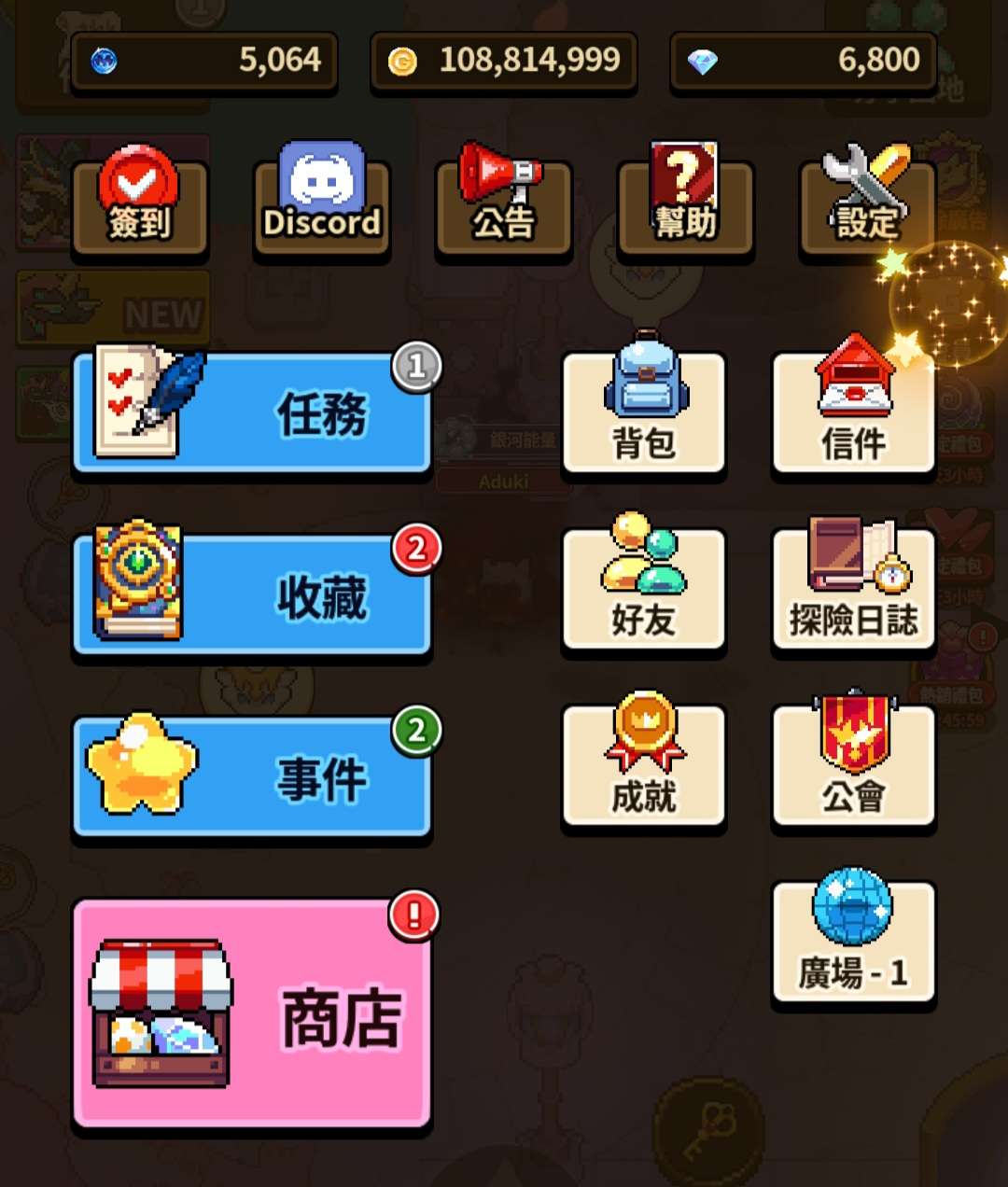
Task: View 成就 achievements
Action: click(643, 765)
